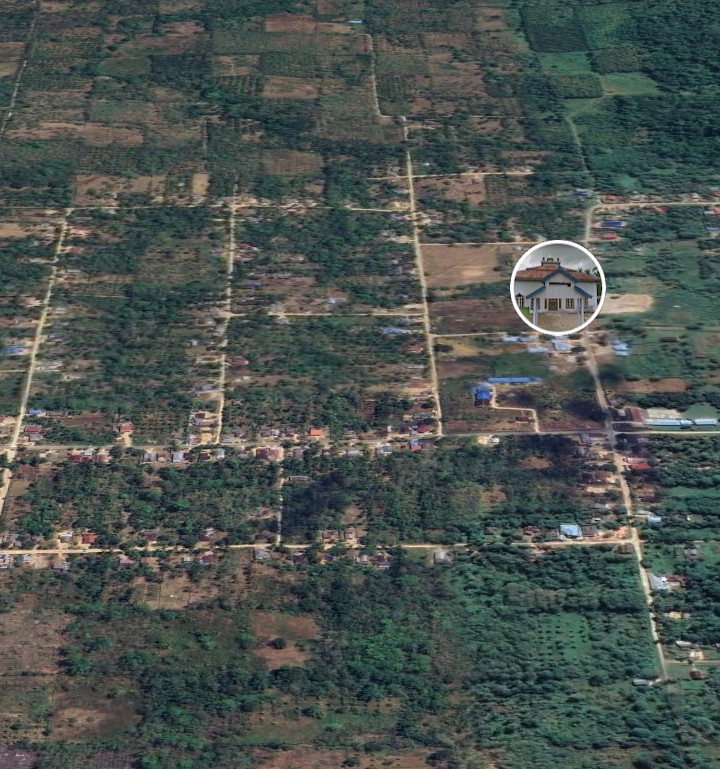Open the circular house photo marker
The width and height of the screenshot is (720, 769).
pos(558,287)
